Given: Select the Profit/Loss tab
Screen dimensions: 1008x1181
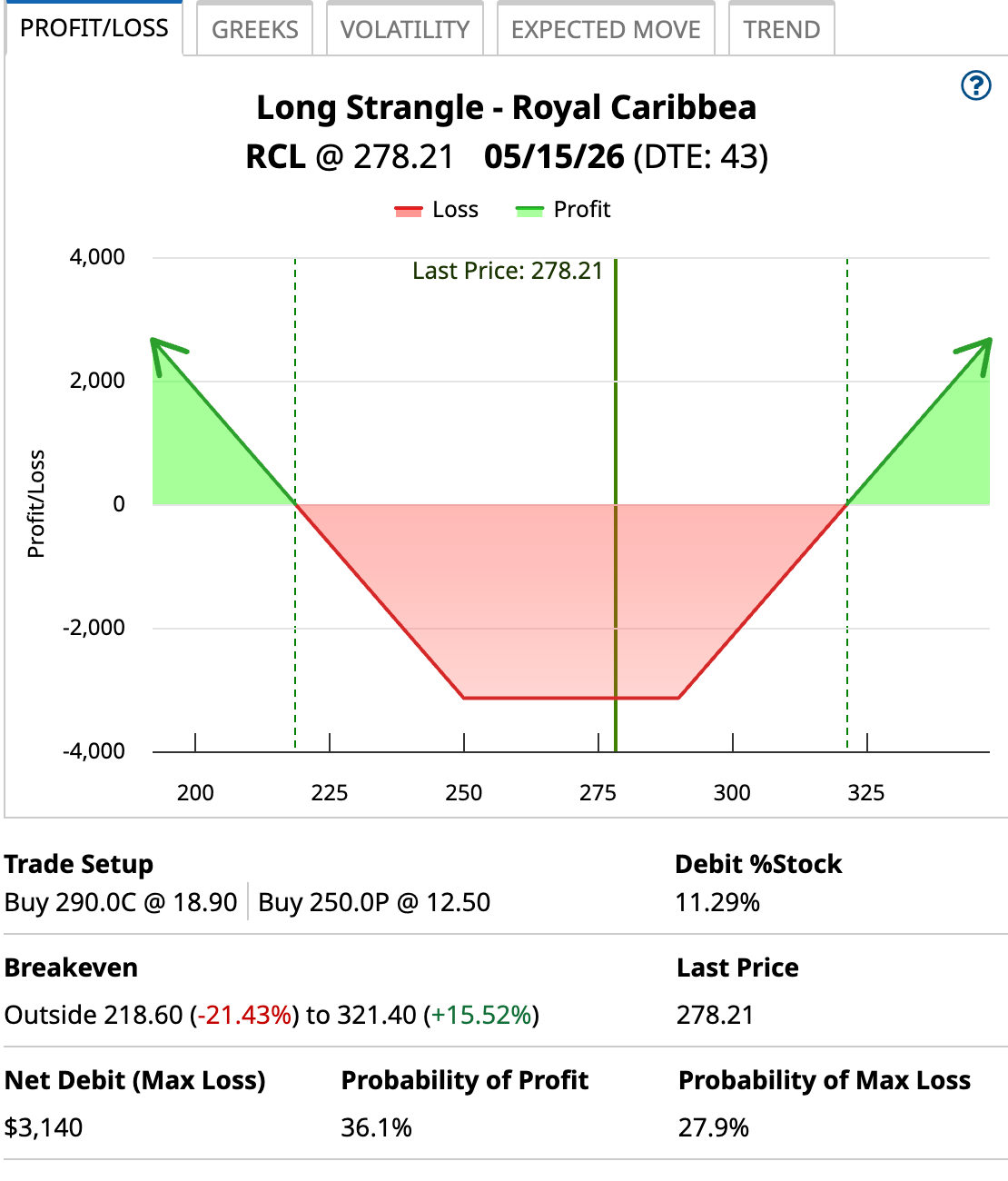Looking at the screenshot, I should 94,28.
